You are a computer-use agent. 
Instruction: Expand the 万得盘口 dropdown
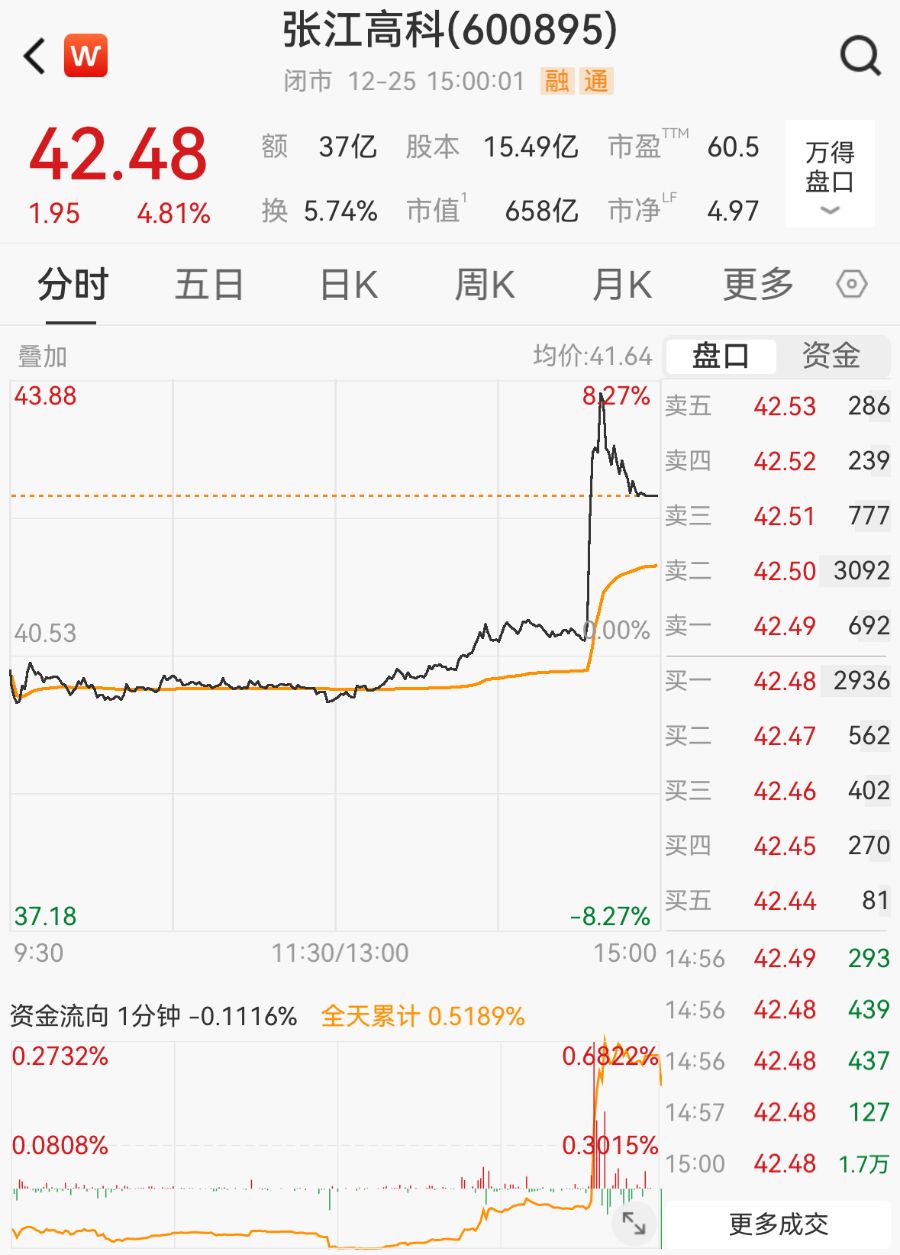[830, 174]
